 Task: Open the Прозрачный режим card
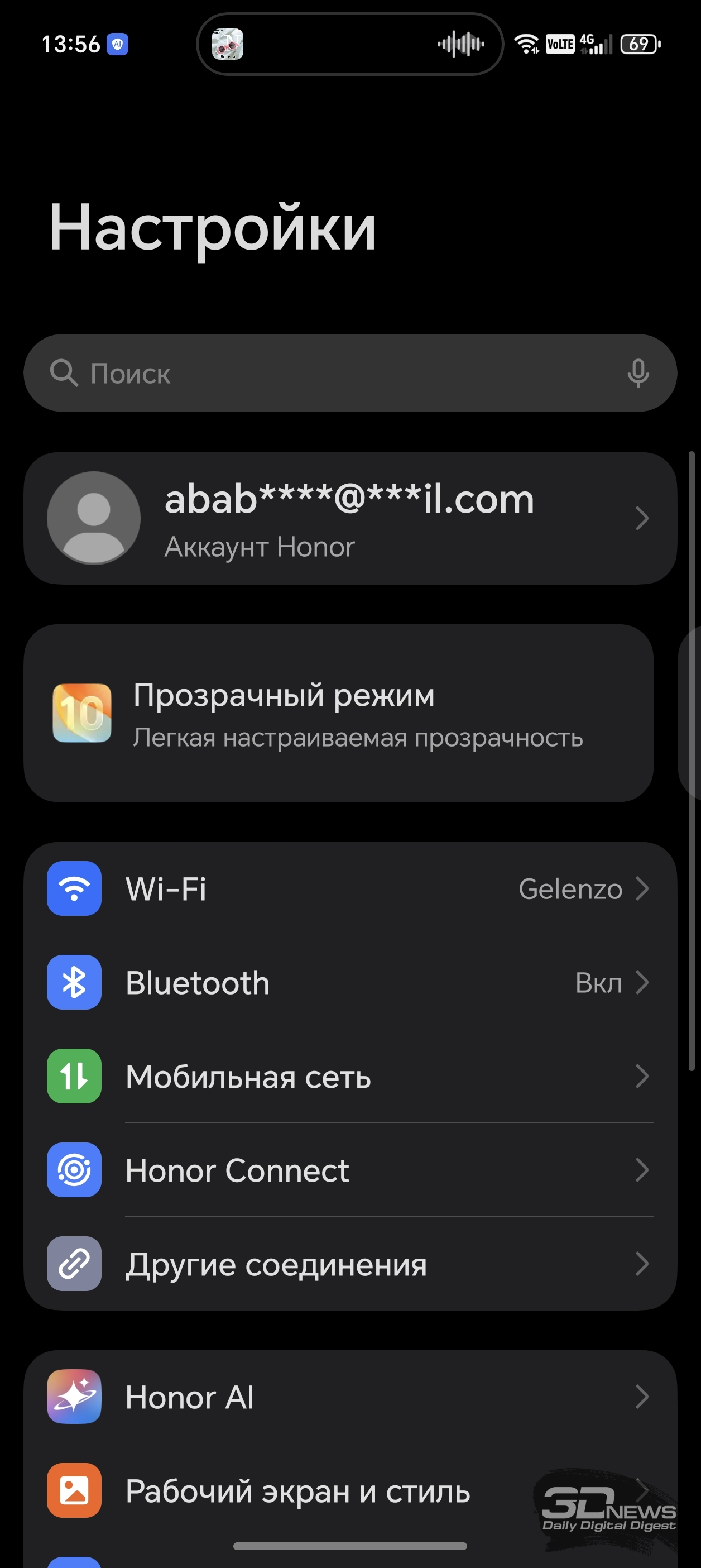[x=338, y=713]
